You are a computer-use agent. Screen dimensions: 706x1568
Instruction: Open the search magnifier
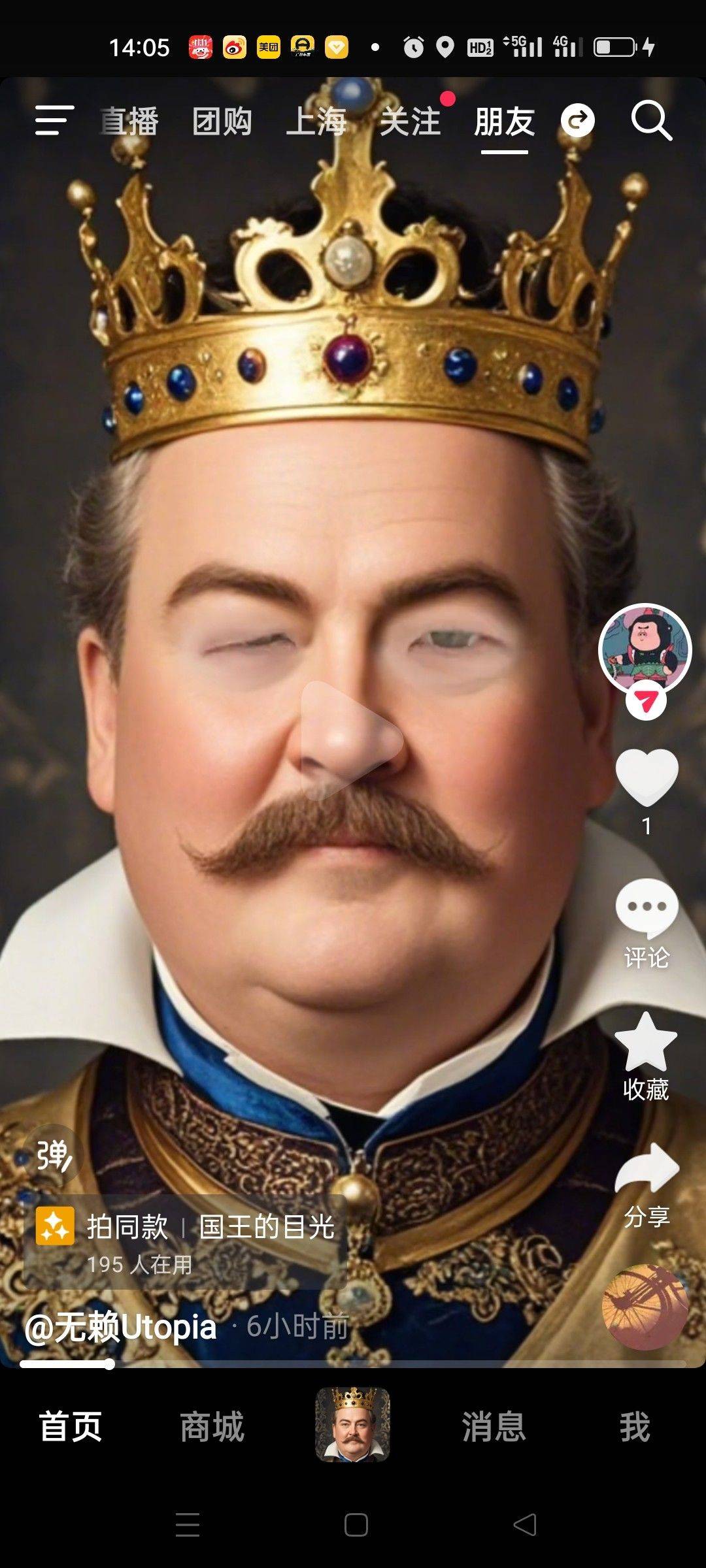[x=651, y=121]
